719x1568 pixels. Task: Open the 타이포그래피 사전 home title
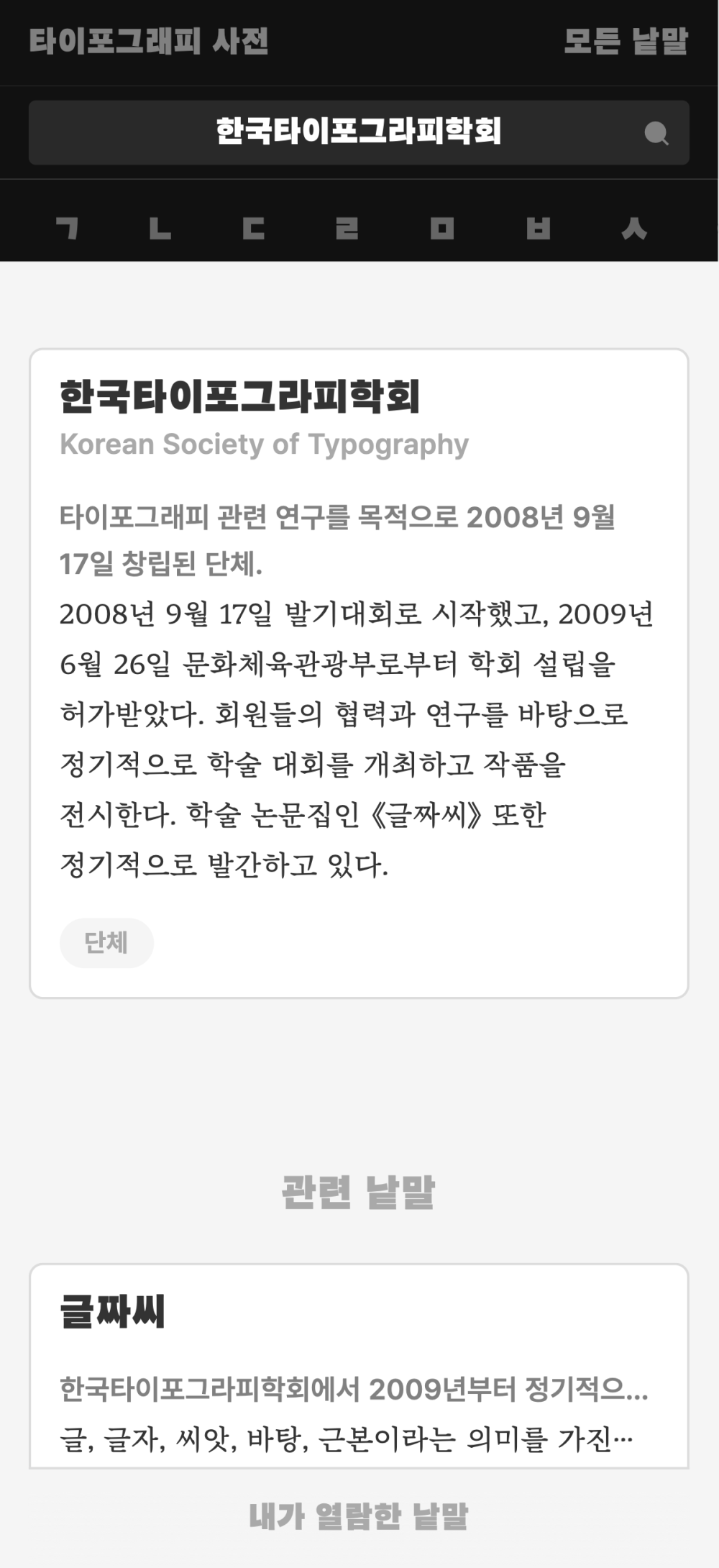tap(149, 42)
